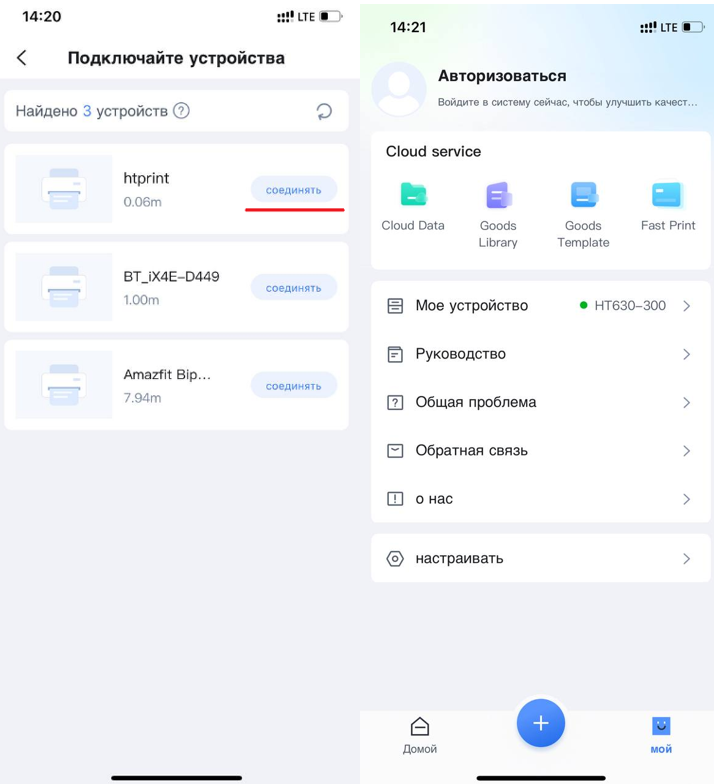Open the Руководство guide
The image size is (714, 784).
point(540,354)
